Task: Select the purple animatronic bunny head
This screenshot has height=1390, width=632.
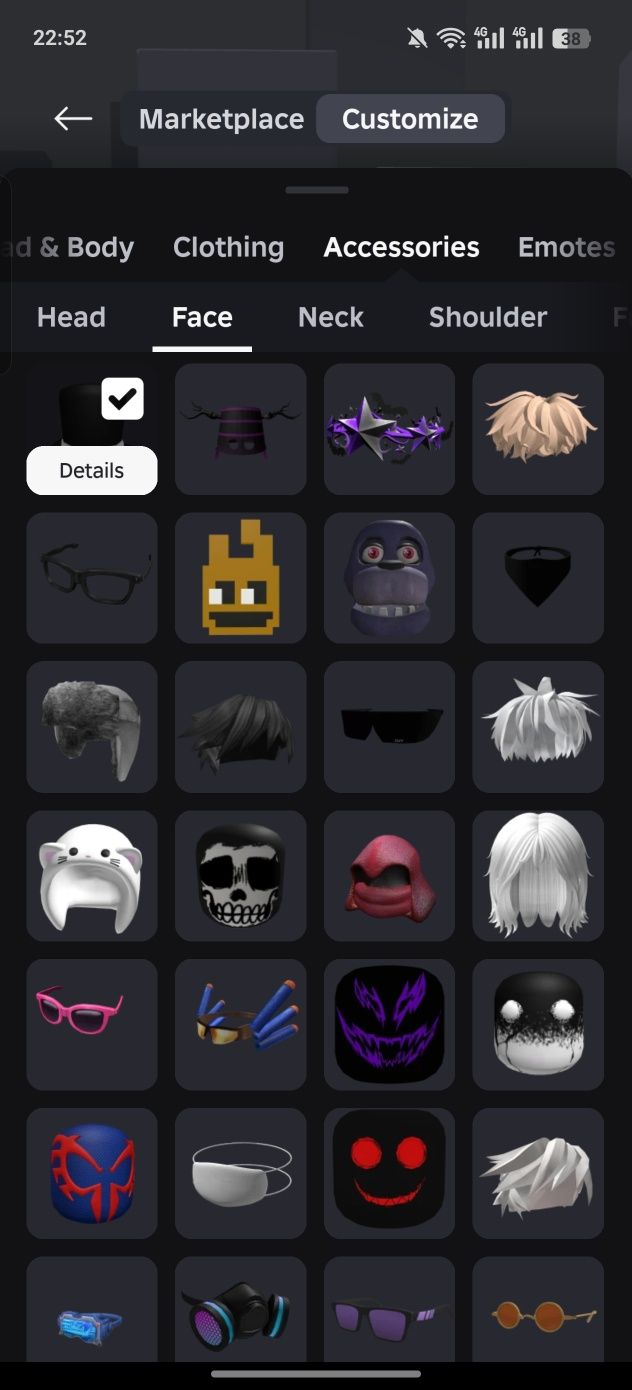Action: tap(389, 577)
